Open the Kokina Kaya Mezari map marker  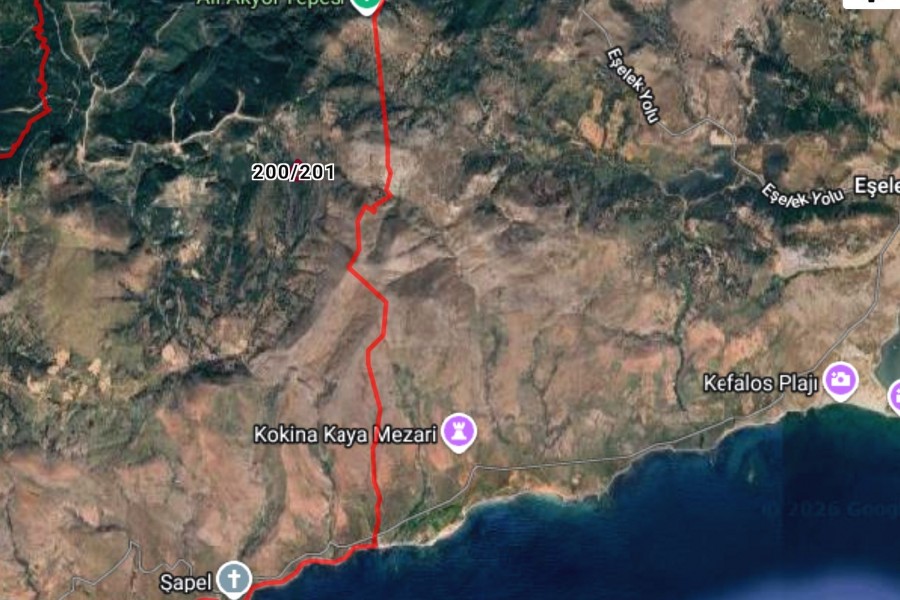[460, 432]
